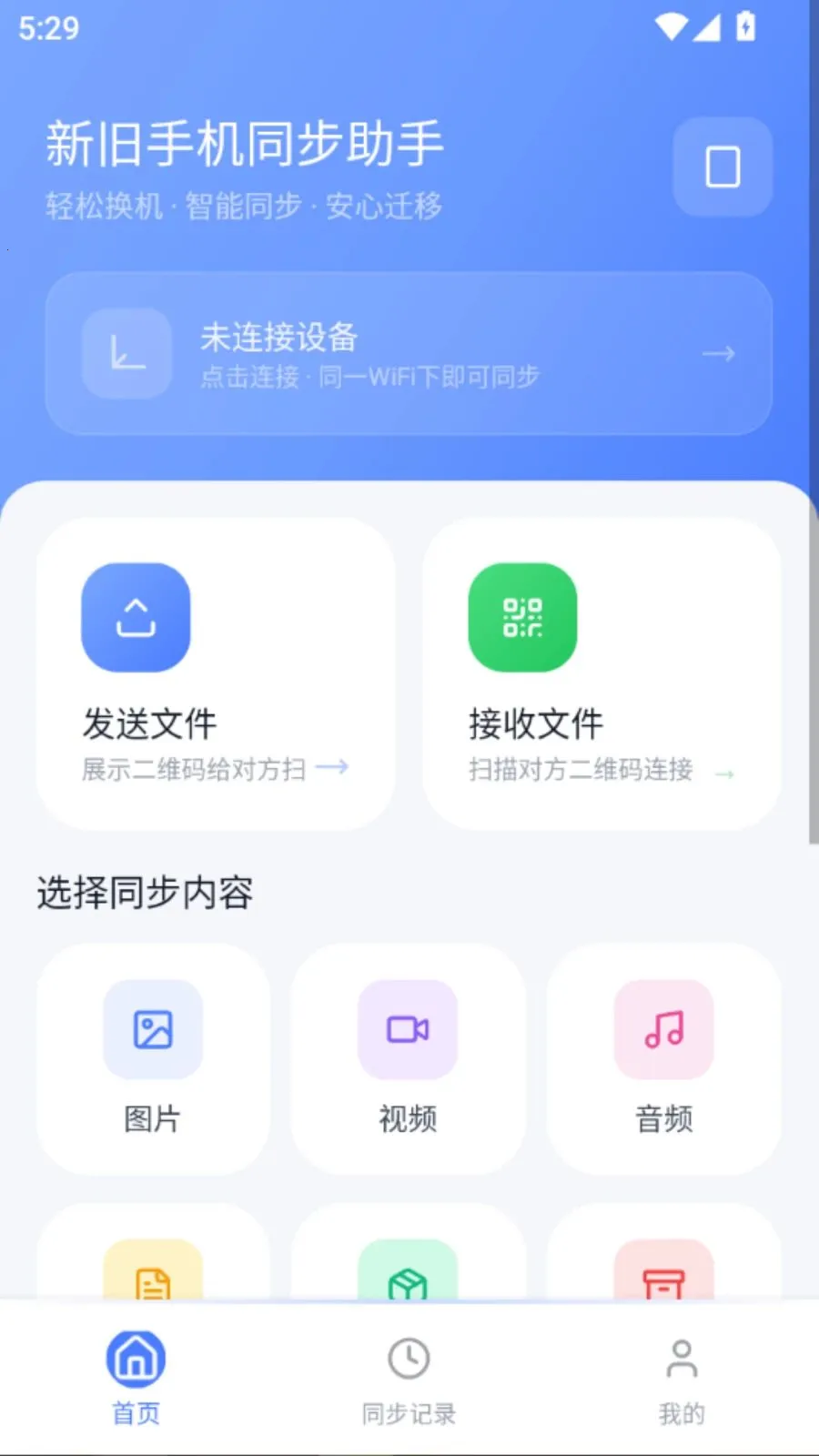Switch to the 首页 tab
This screenshot has width=819, height=1456.
[136, 1378]
